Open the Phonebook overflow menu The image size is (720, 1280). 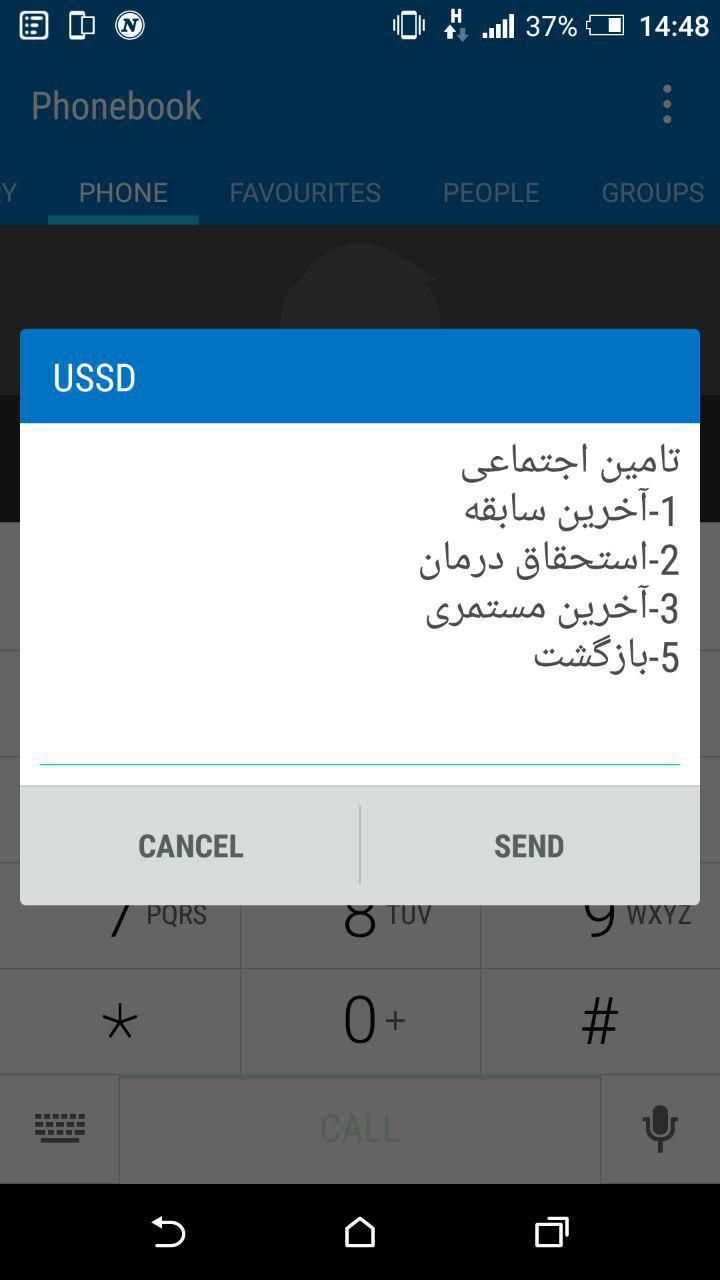point(667,105)
